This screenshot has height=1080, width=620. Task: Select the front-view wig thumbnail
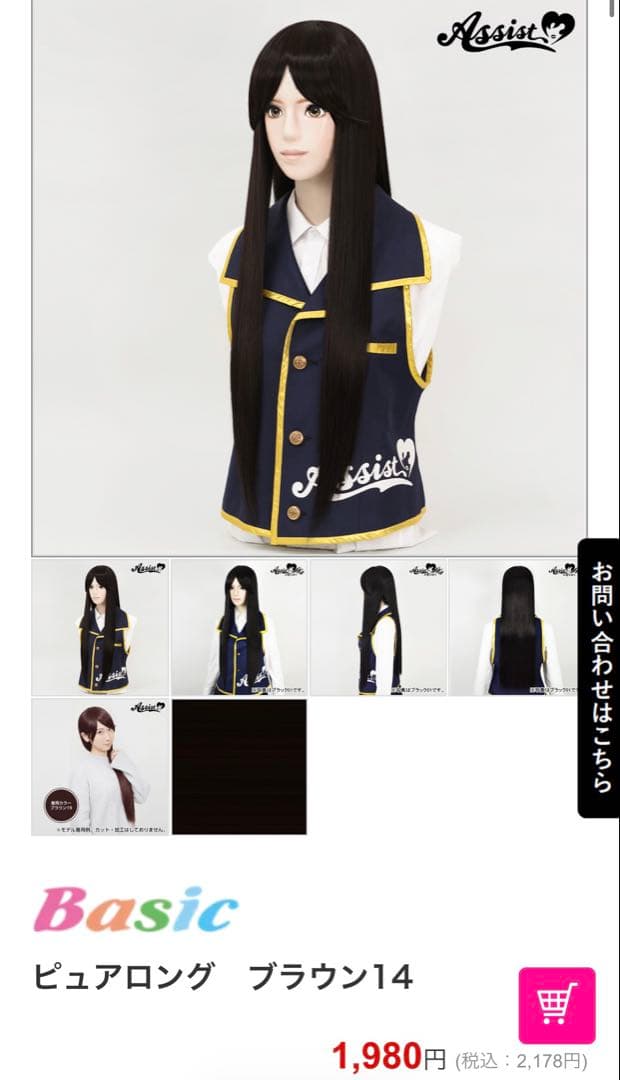coord(100,628)
